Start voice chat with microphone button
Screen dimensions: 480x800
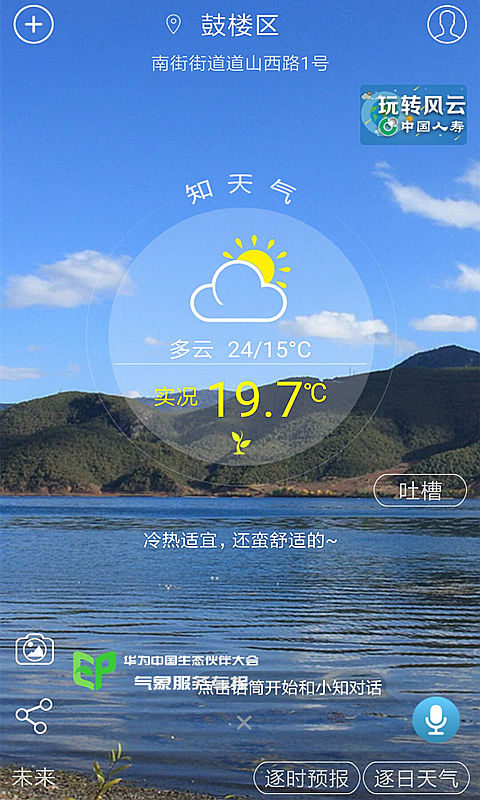coord(436,719)
